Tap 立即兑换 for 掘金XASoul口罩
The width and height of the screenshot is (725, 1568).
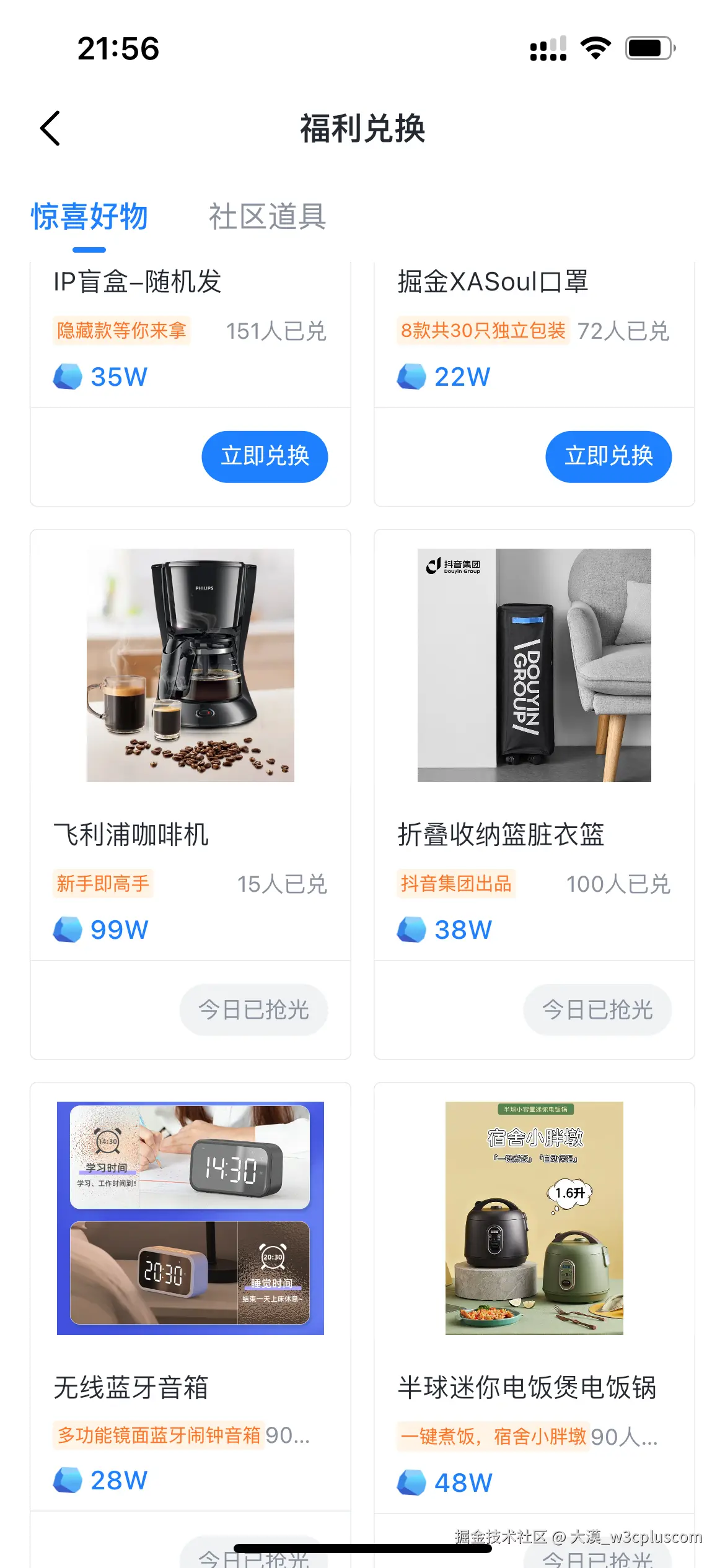tap(608, 456)
